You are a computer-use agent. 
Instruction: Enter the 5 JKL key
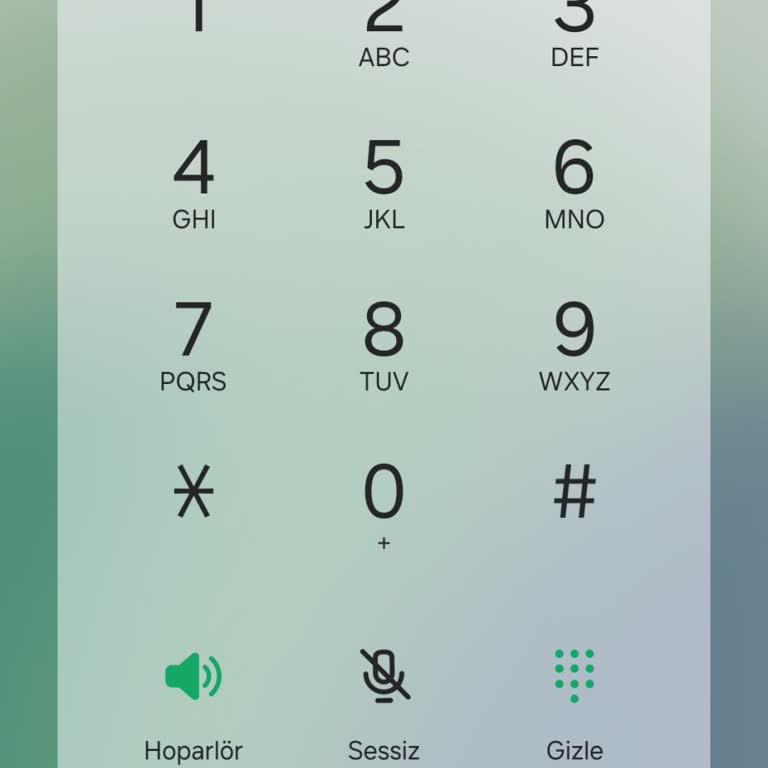[x=384, y=185]
